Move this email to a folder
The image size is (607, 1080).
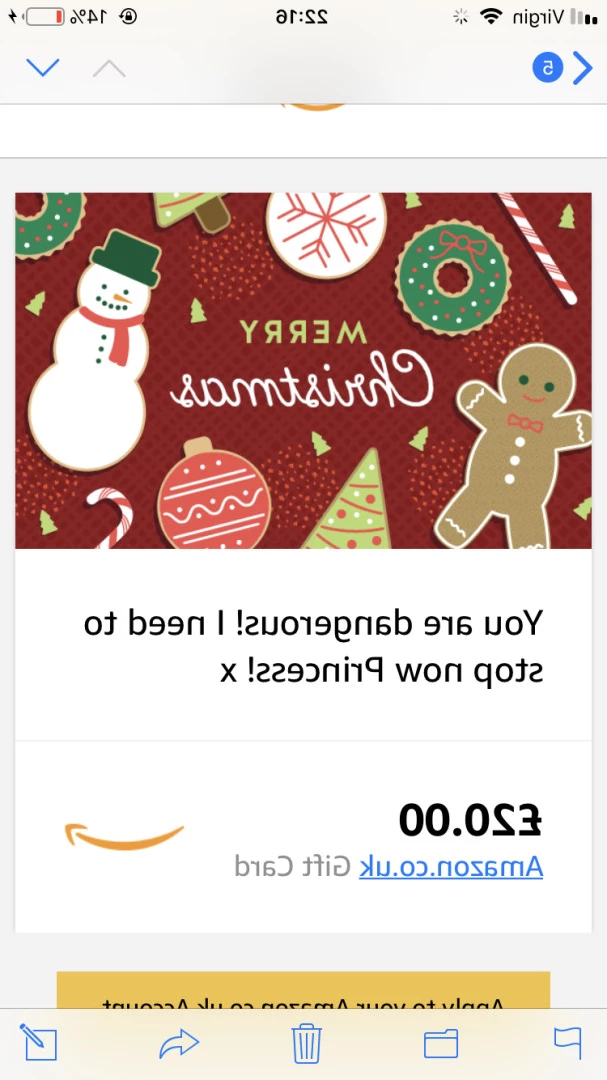[x=441, y=1043]
